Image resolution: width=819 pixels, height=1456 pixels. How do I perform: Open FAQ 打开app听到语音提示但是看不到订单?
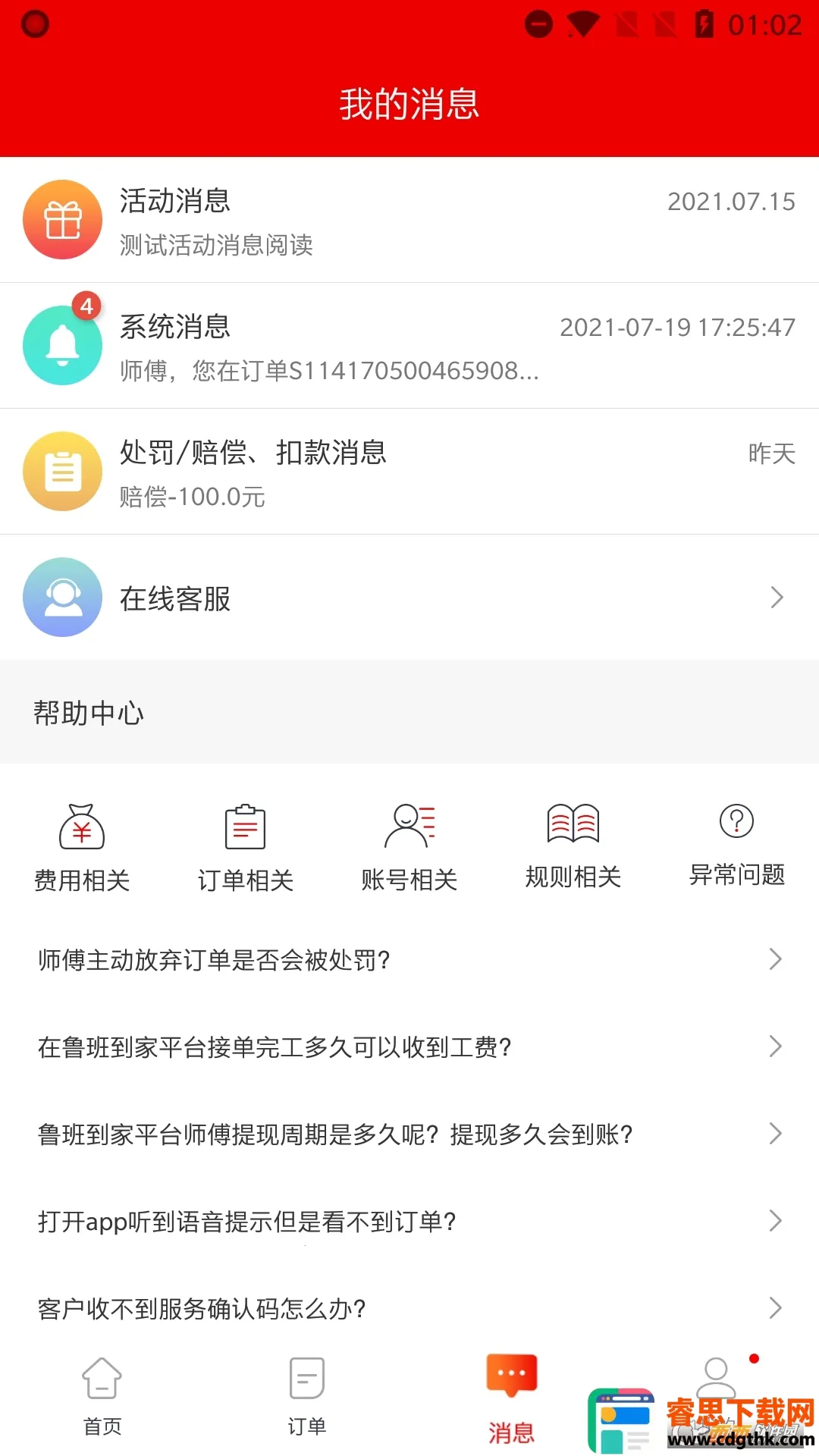pyautogui.click(x=409, y=1222)
